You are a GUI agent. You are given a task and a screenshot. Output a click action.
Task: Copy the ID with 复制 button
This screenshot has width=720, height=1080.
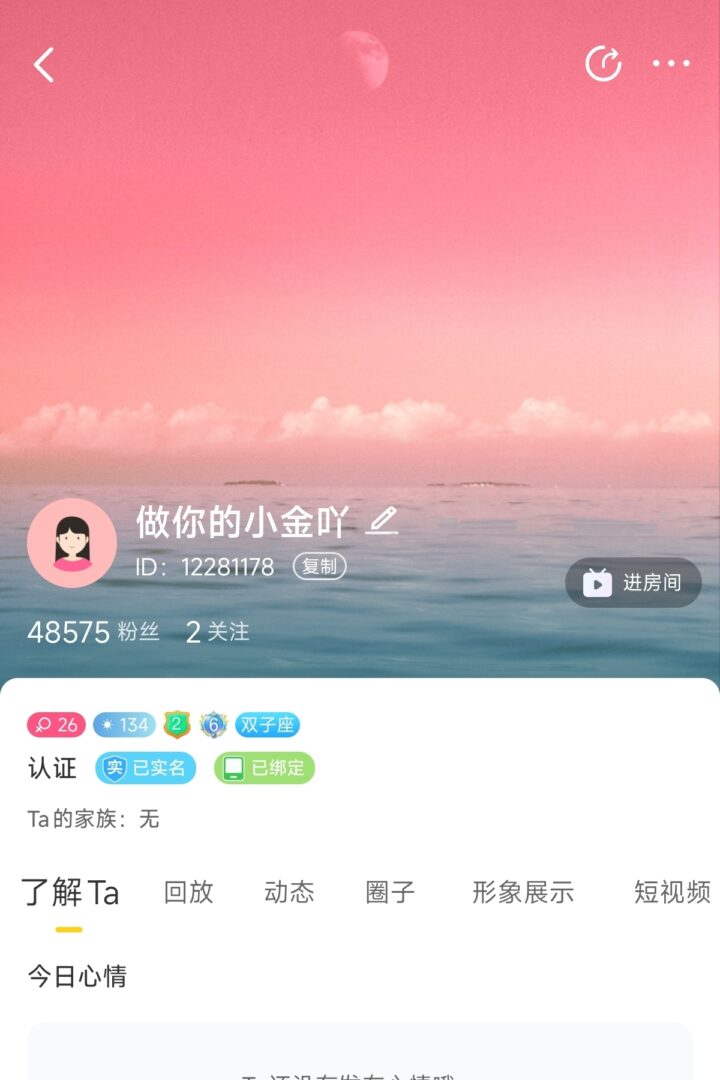(x=319, y=566)
